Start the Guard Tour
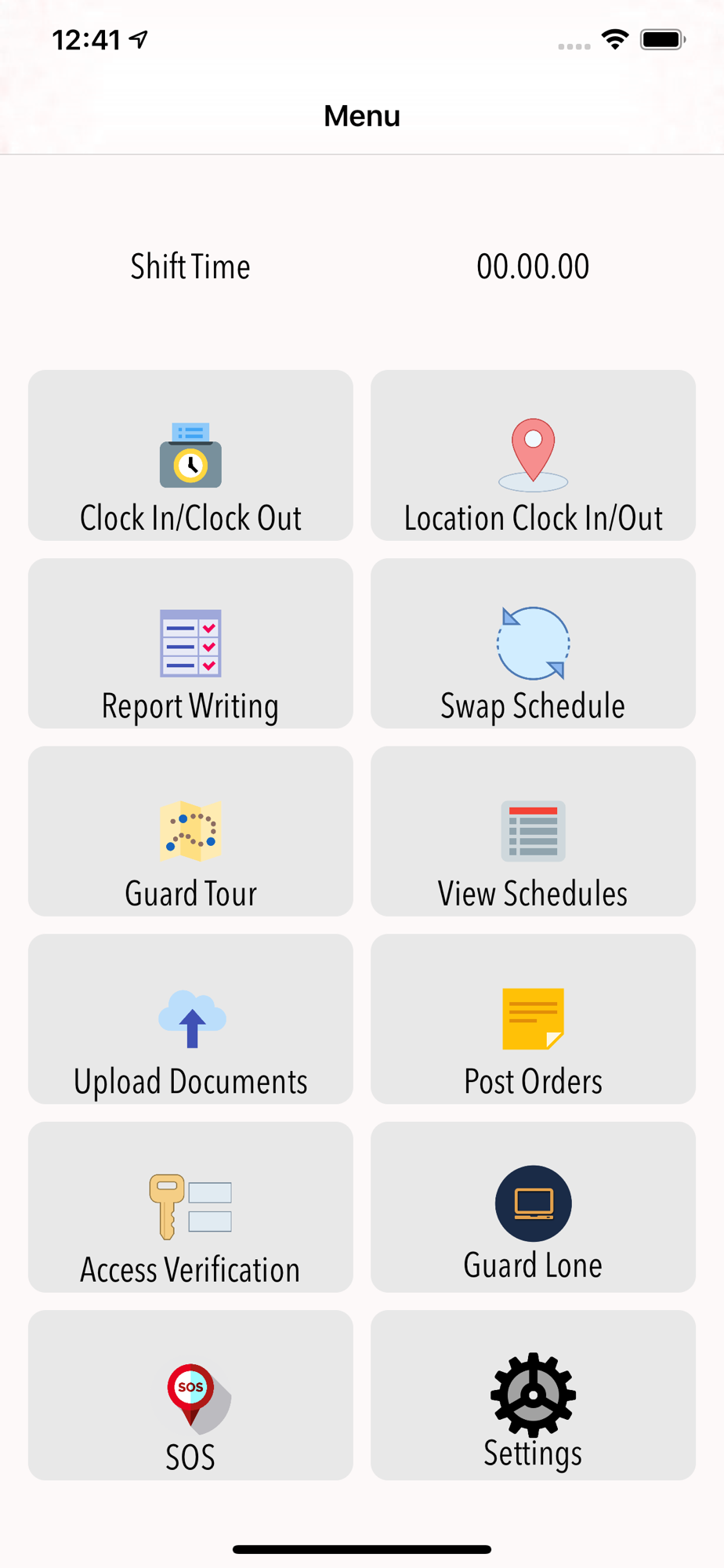This screenshot has height=1568, width=724. click(x=190, y=831)
